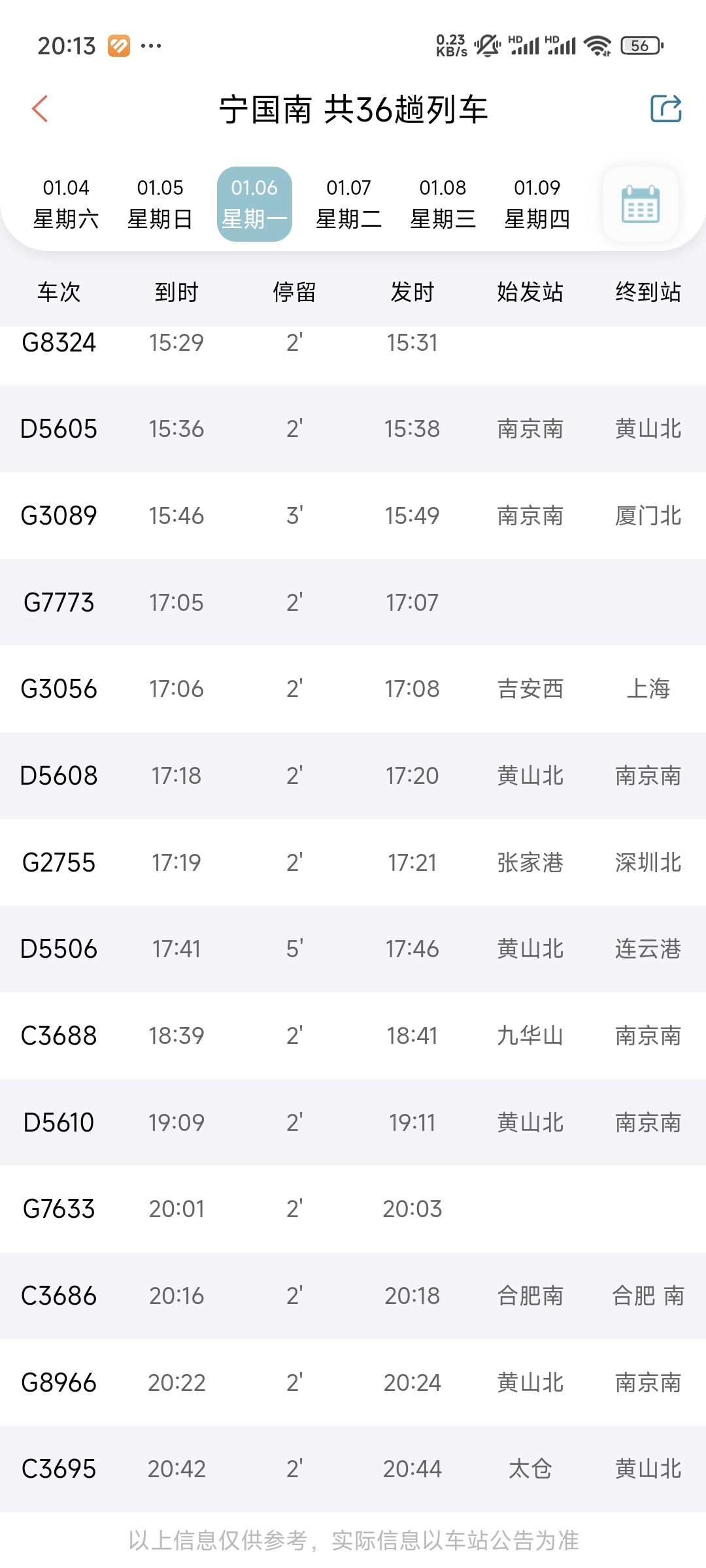View train G2755 to 深圳北

coord(353,862)
